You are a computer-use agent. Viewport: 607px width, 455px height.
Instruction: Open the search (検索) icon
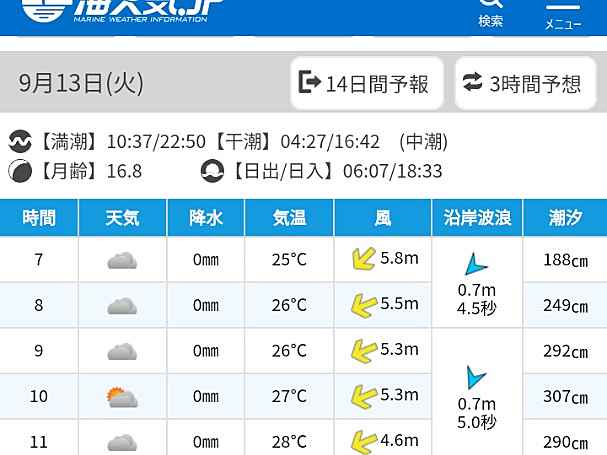490,10
